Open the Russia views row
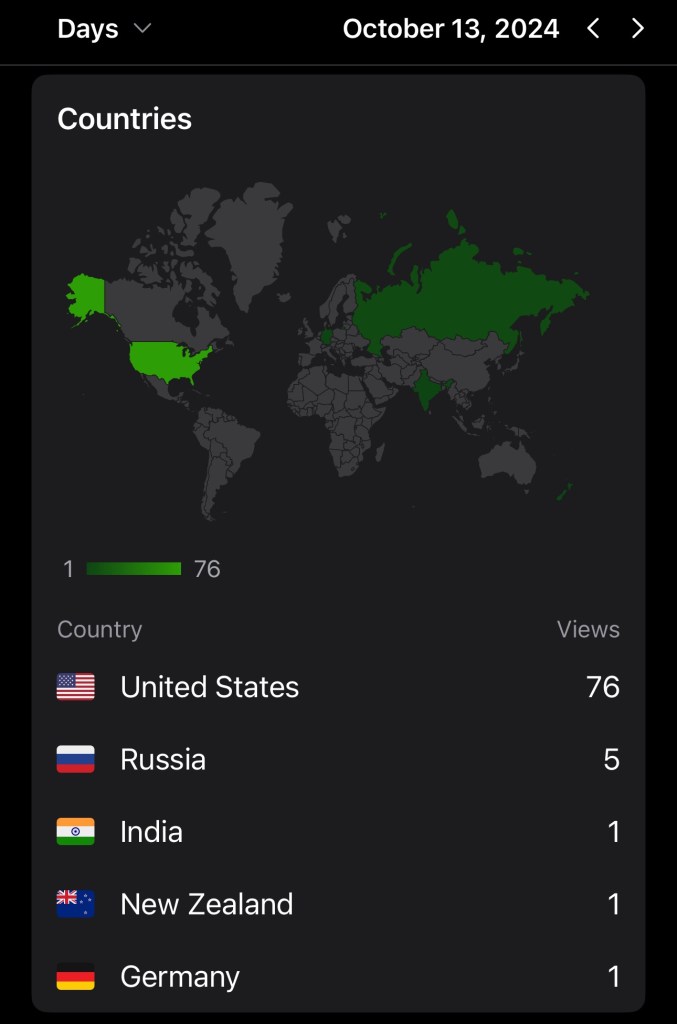Image resolution: width=677 pixels, height=1024 pixels. [x=338, y=759]
